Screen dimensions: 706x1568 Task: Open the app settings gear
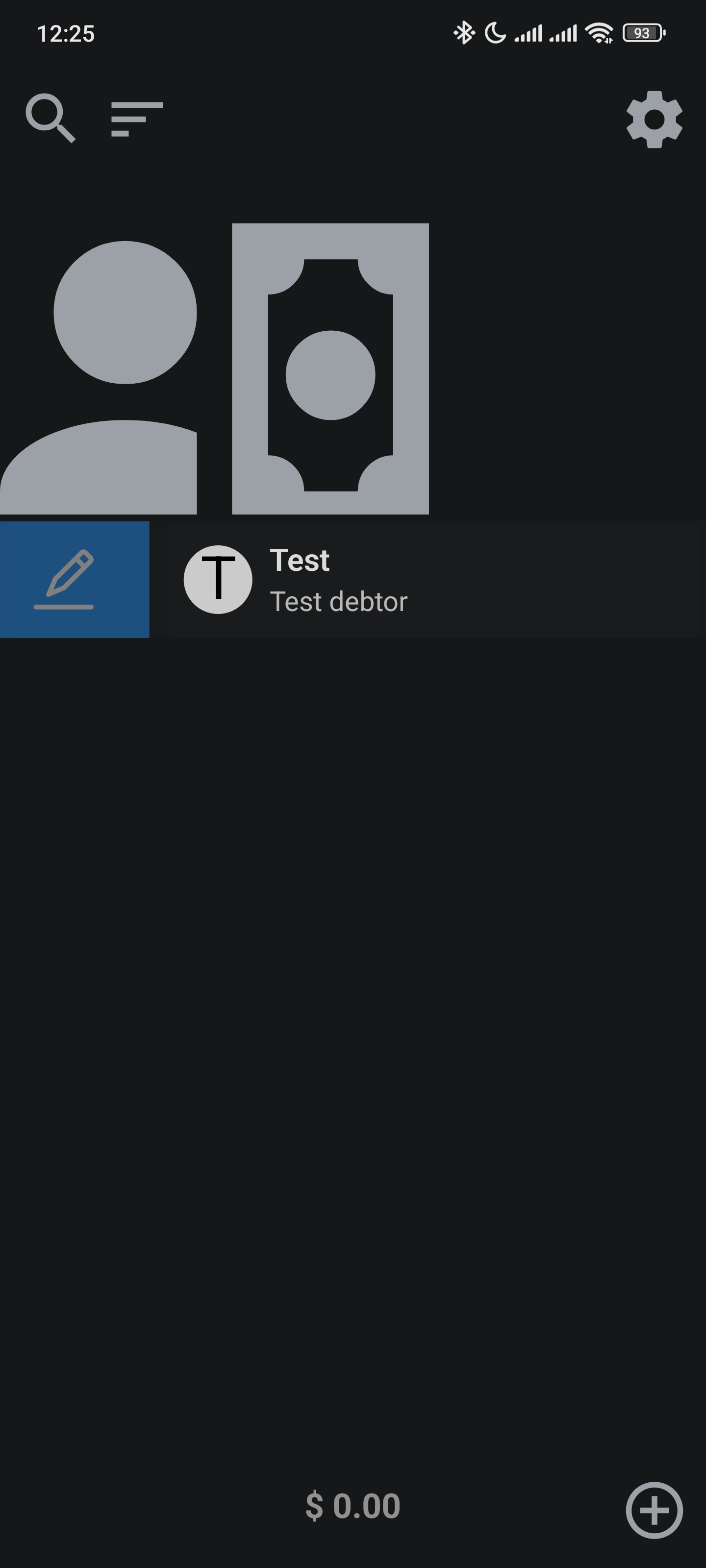[x=654, y=119]
